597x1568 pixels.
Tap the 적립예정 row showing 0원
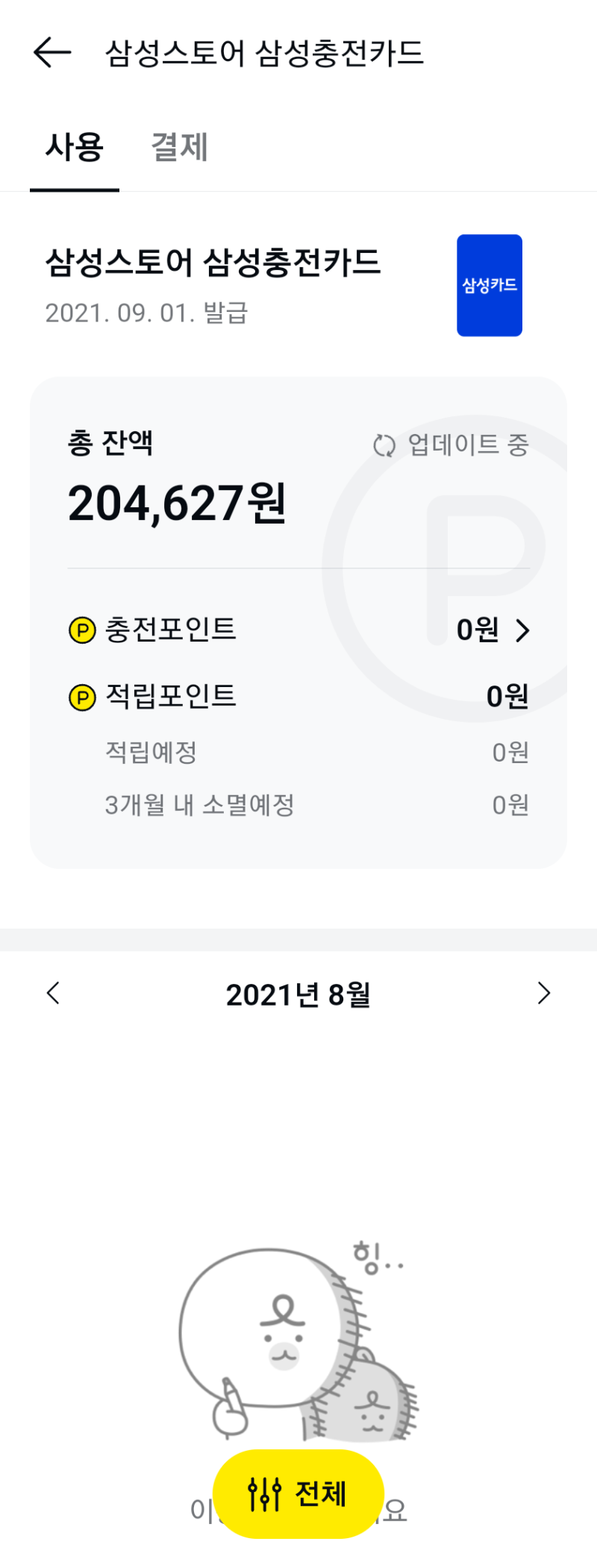click(x=298, y=753)
